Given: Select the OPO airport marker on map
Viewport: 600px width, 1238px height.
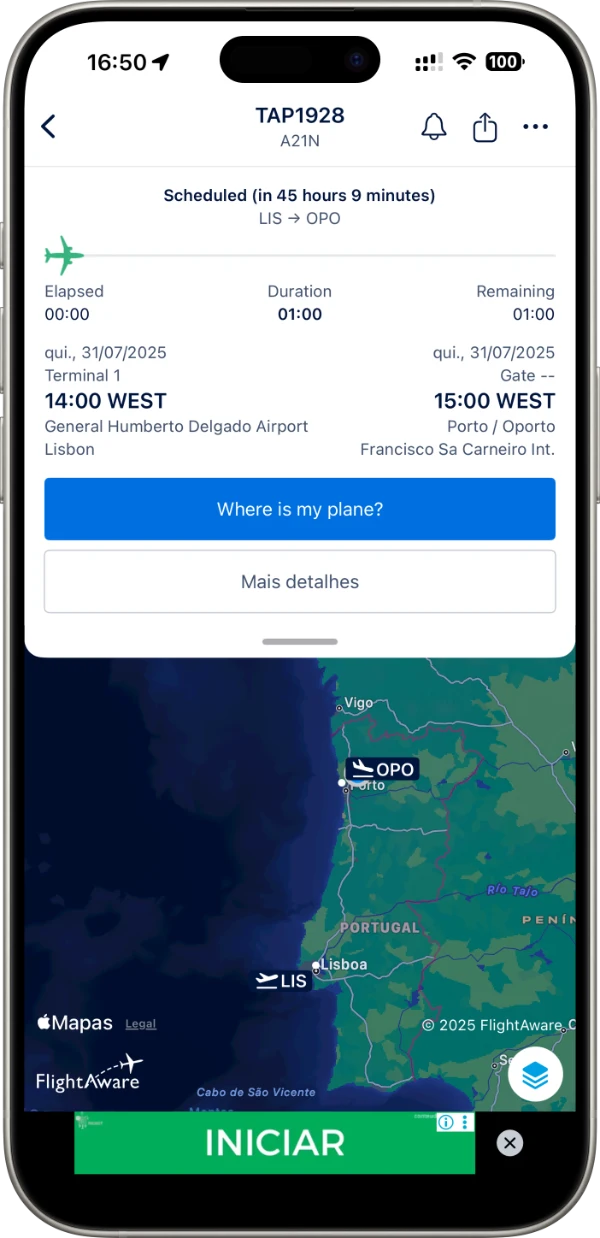Looking at the screenshot, I should (382, 769).
